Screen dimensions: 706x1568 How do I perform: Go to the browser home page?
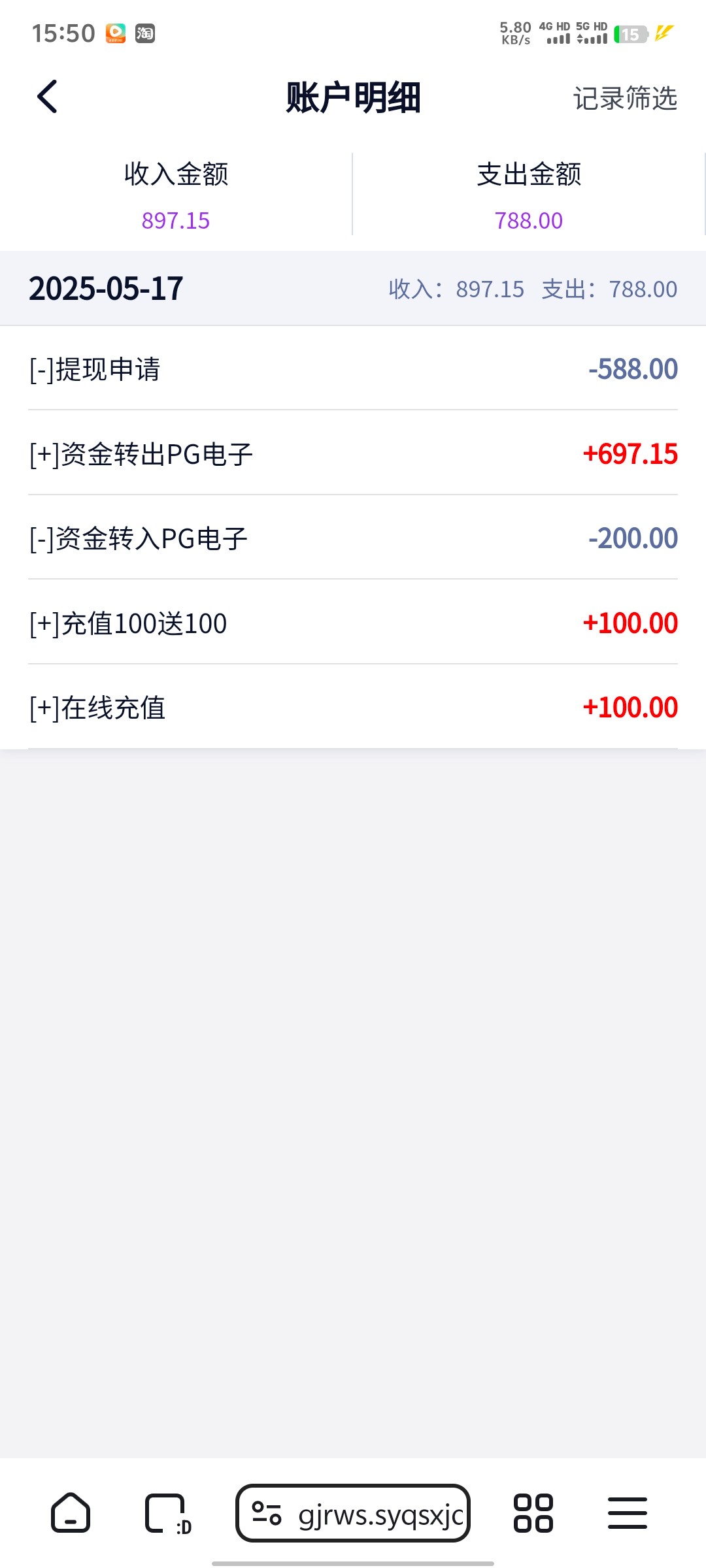71,1512
